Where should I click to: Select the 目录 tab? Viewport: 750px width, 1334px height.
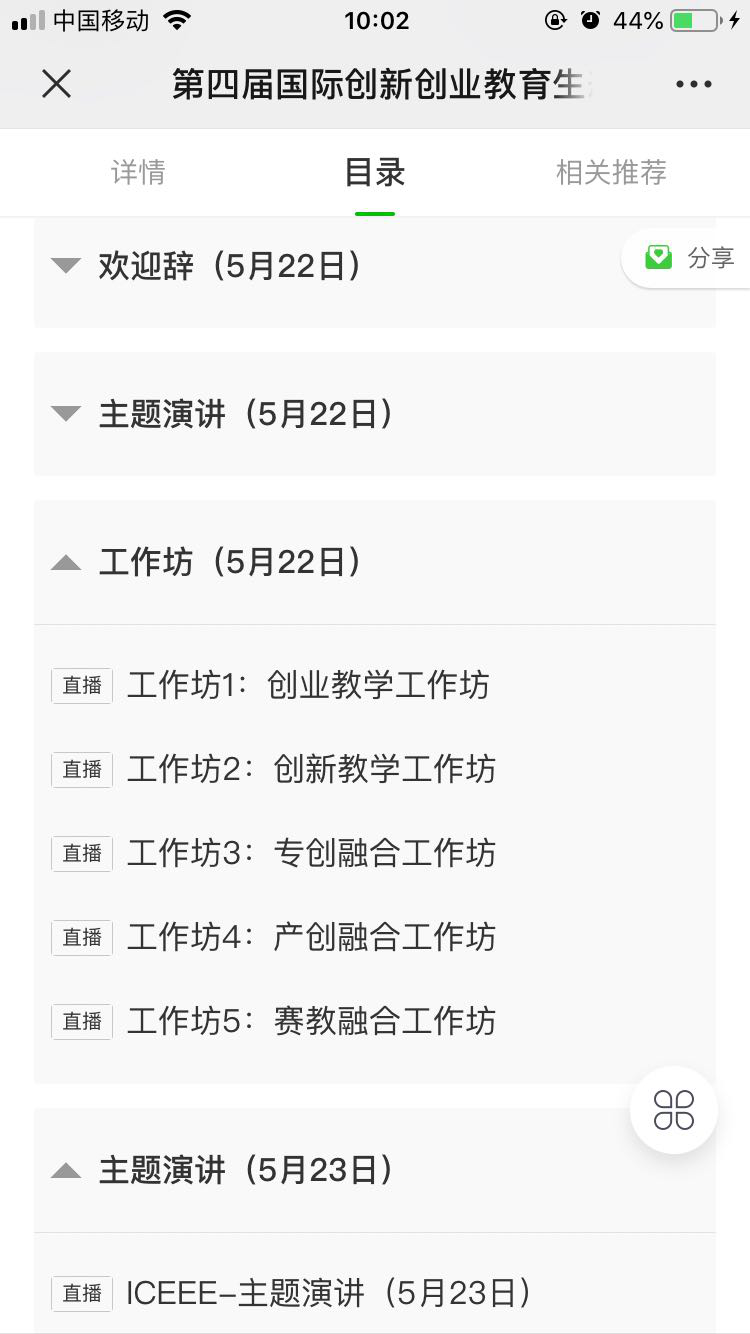click(x=375, y=172)
